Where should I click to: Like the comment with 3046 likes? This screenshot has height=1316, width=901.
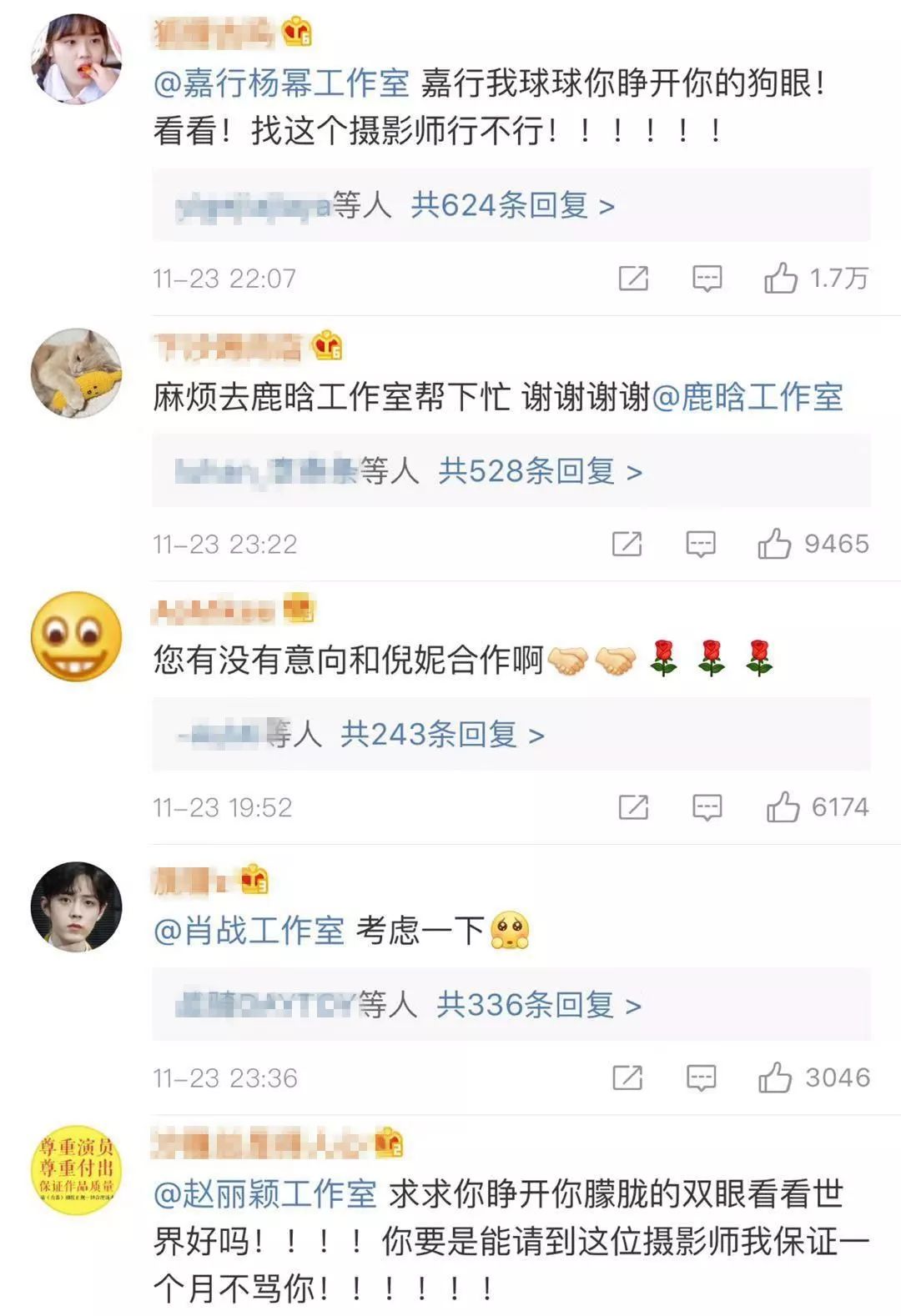774,1078
